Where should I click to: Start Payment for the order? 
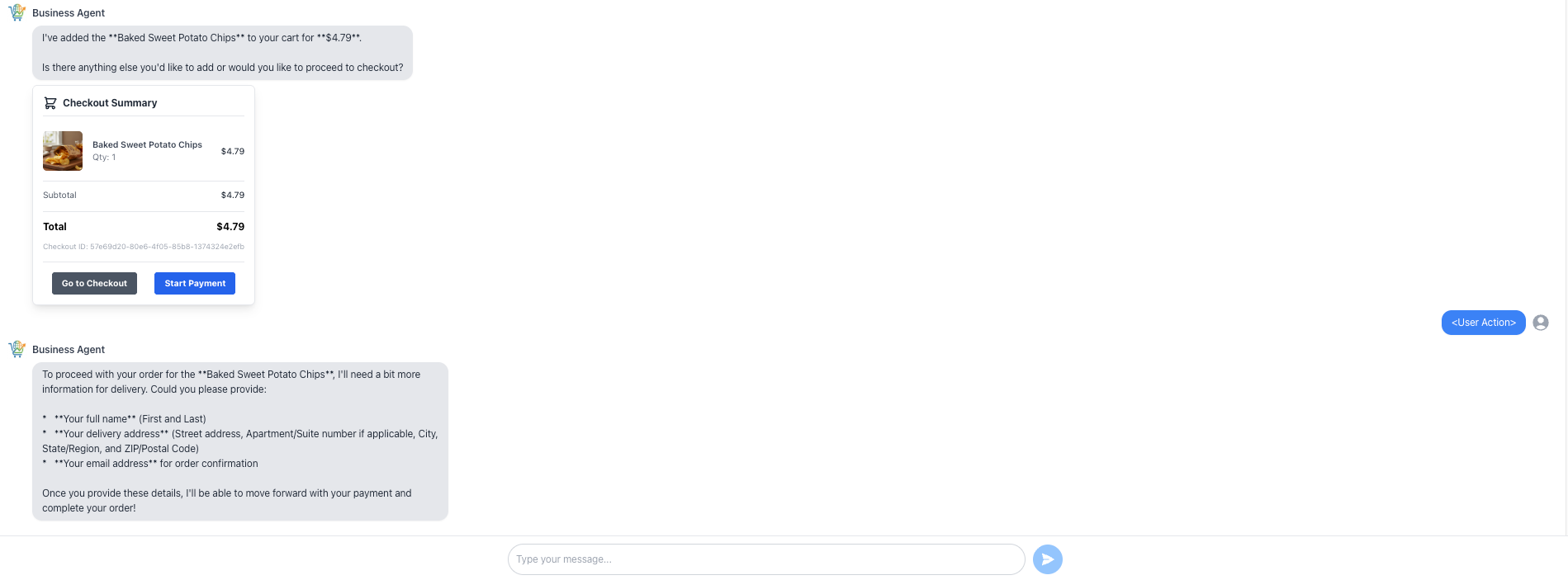click(195, 283)
